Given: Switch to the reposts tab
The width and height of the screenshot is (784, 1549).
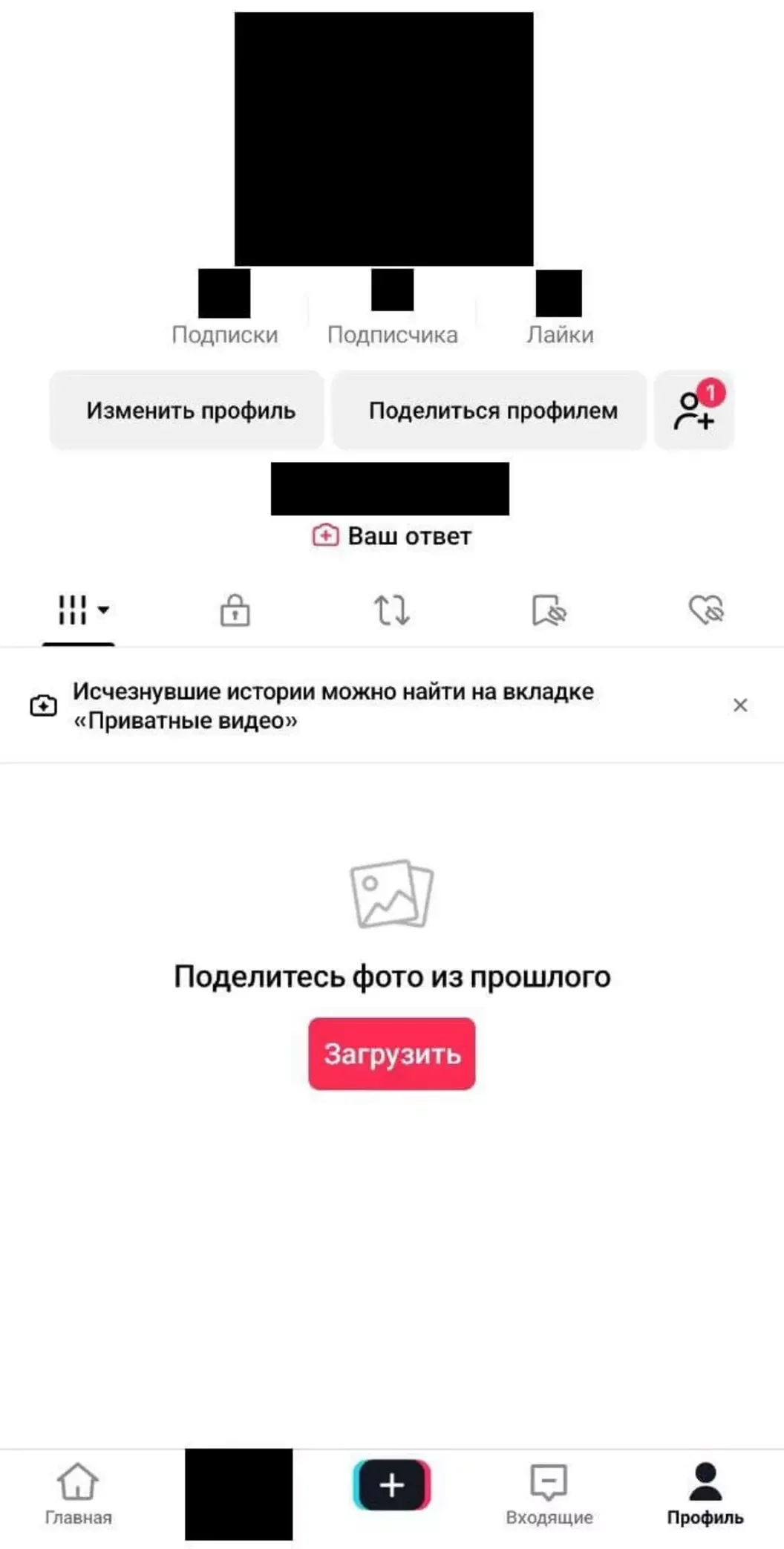Looking at the screenshot, I should (x=391, y=610).
